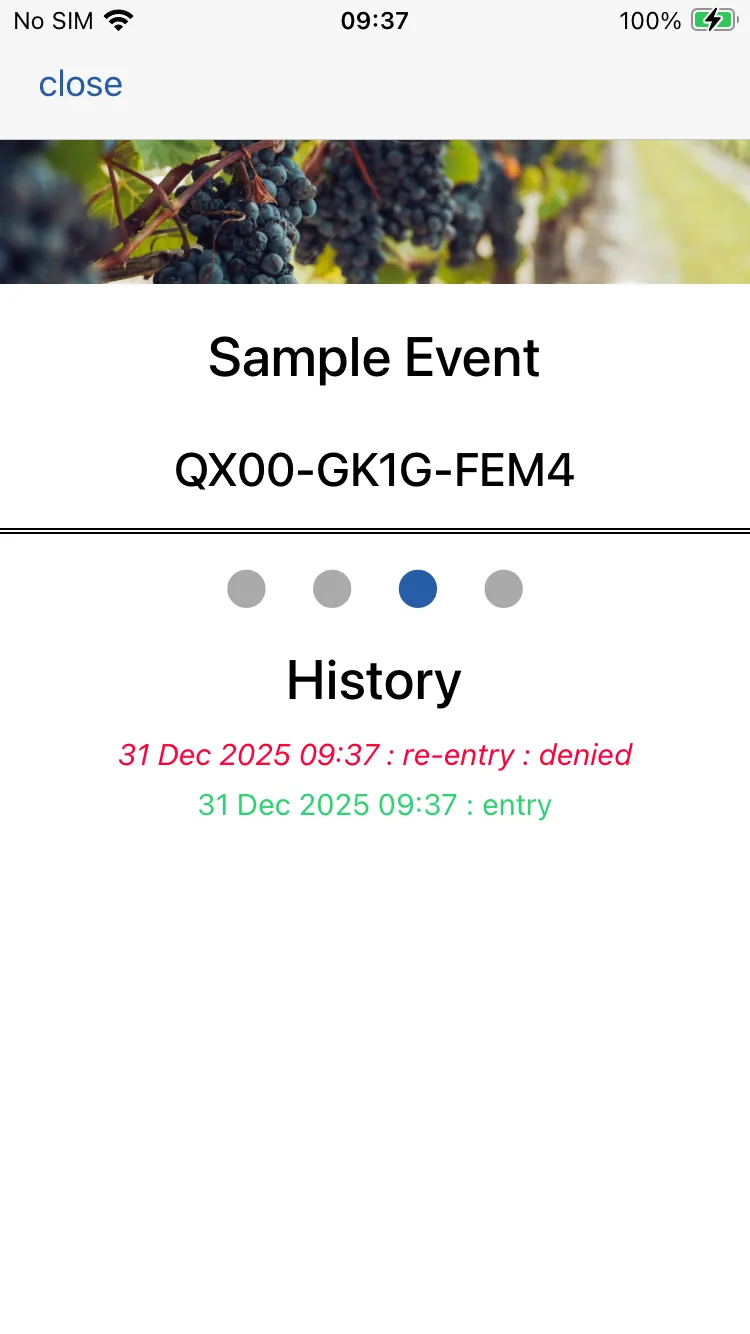This screenshot has height=1334, width=750.
Task: Select the second page indicator dot
Action: 332,589
